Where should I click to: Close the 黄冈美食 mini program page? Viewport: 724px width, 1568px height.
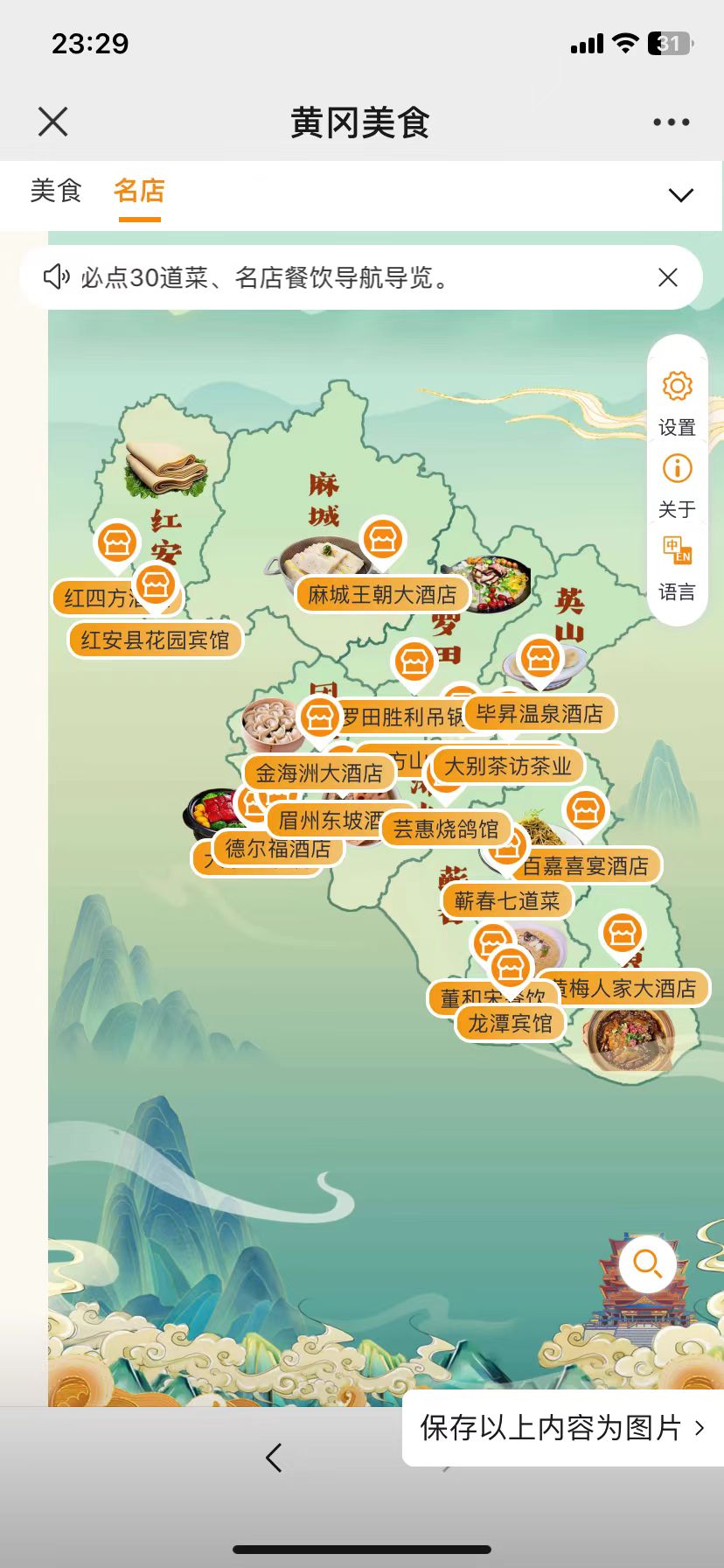(53, 122)
